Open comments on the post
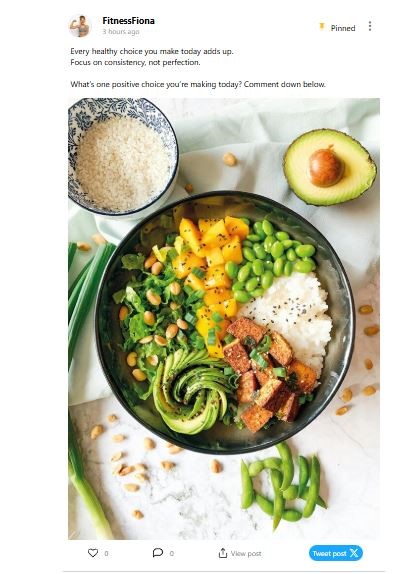This screenshot has width=408, height=574. click(158, 553)
